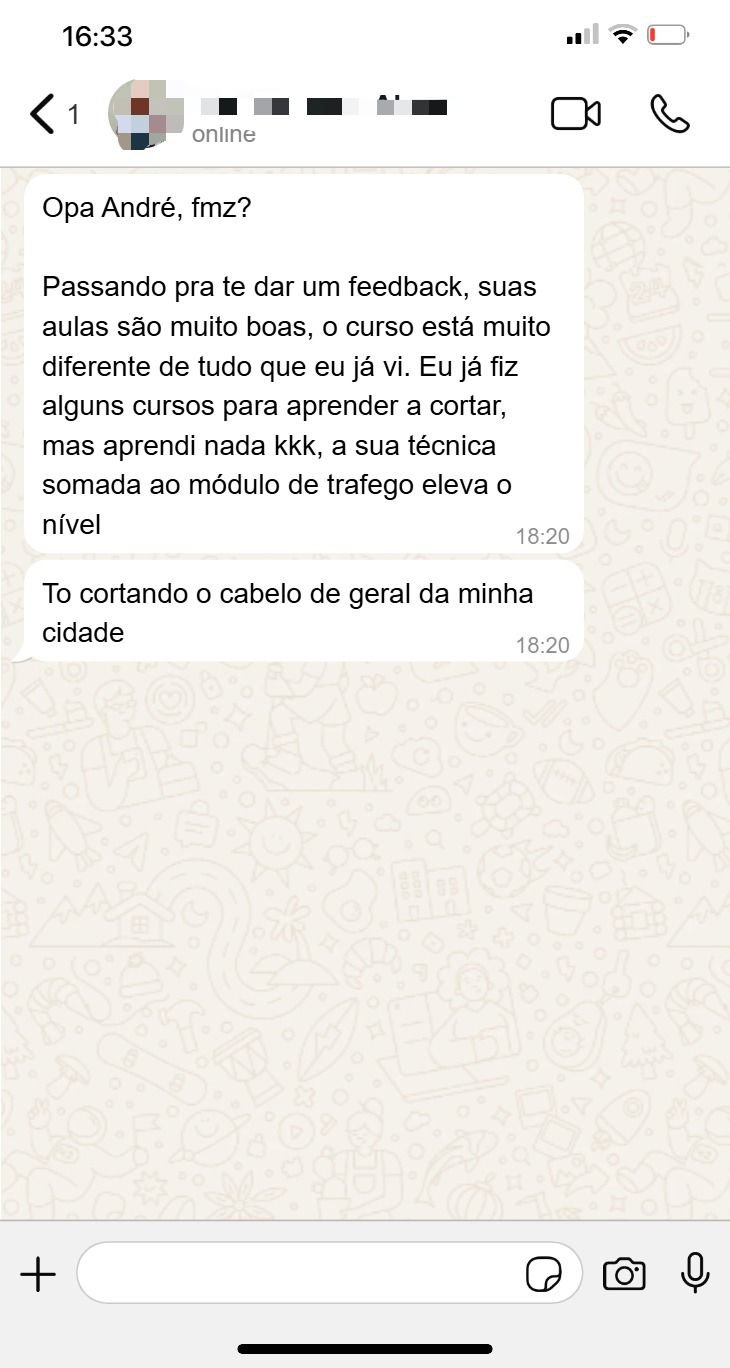Open the sticker picker in the message field

pos(543,1274)
